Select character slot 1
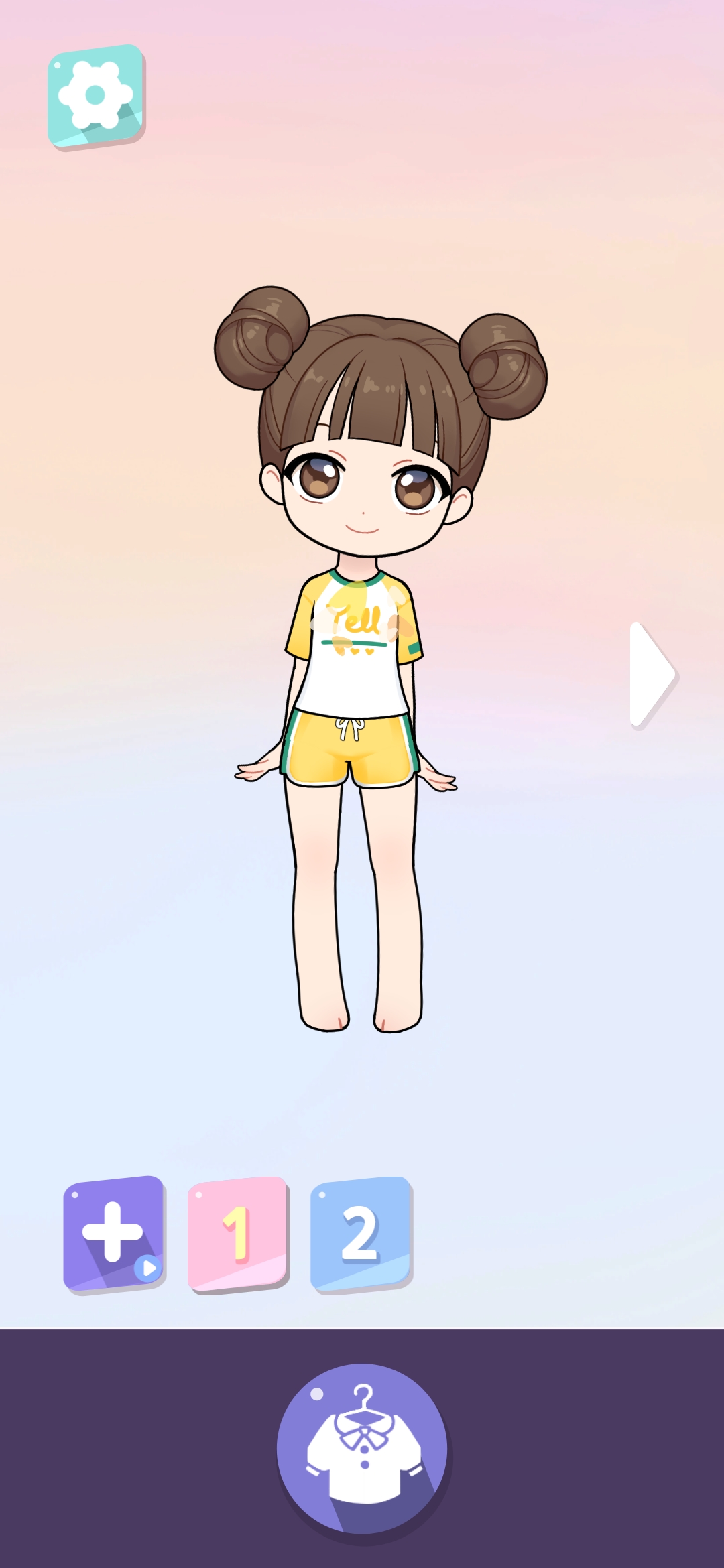This screenshot has height=1568, width=724. click(x=238, y=1234)
